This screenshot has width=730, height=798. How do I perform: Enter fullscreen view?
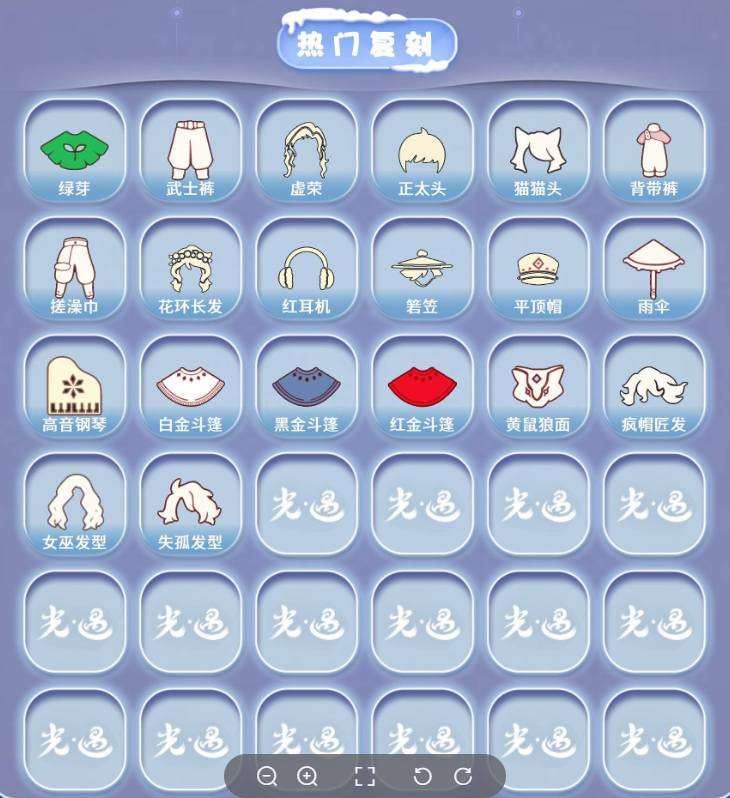365,776
